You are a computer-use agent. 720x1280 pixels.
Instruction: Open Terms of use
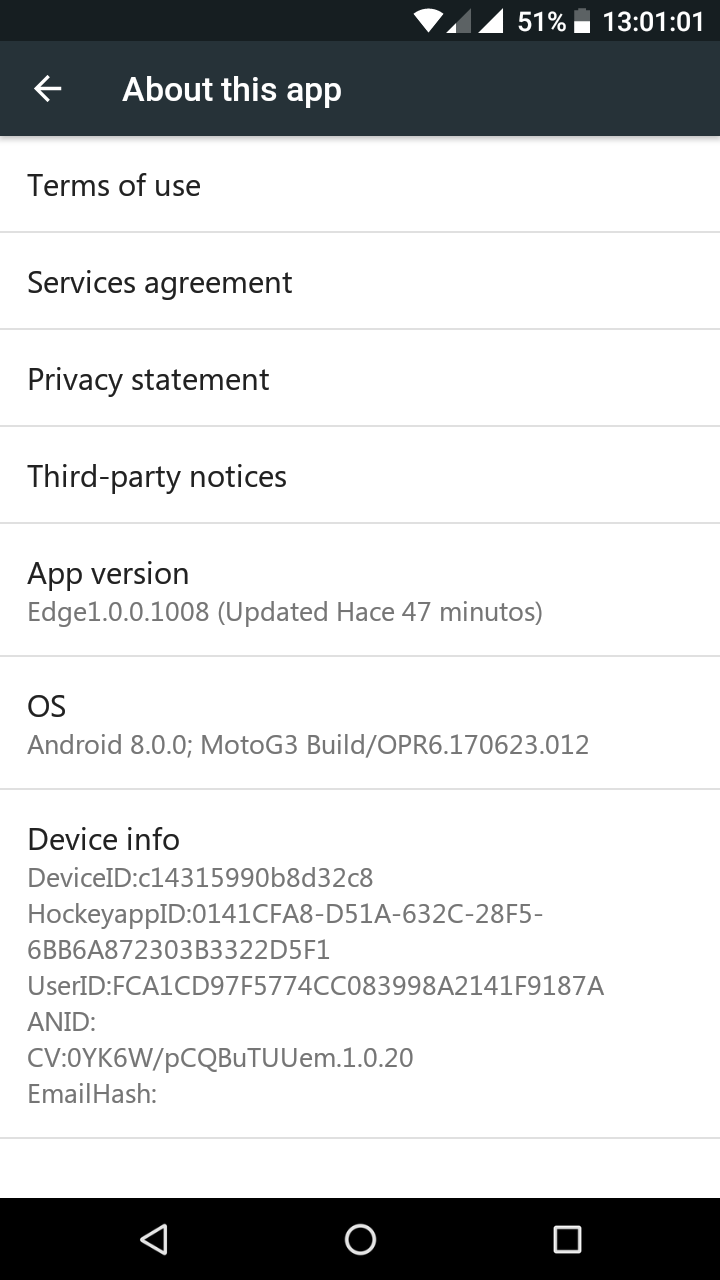click(360, 185)
